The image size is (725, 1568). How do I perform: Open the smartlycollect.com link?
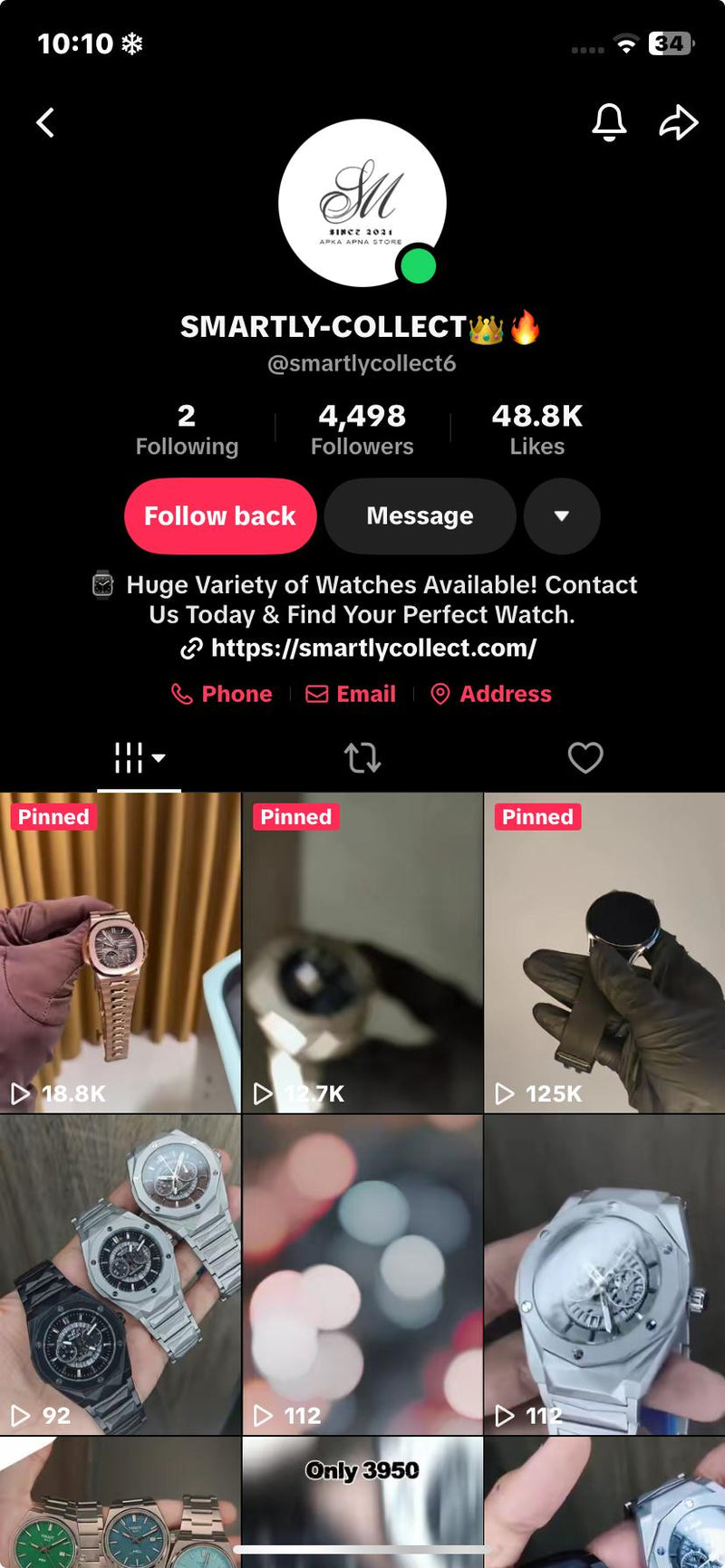point(359,648)
